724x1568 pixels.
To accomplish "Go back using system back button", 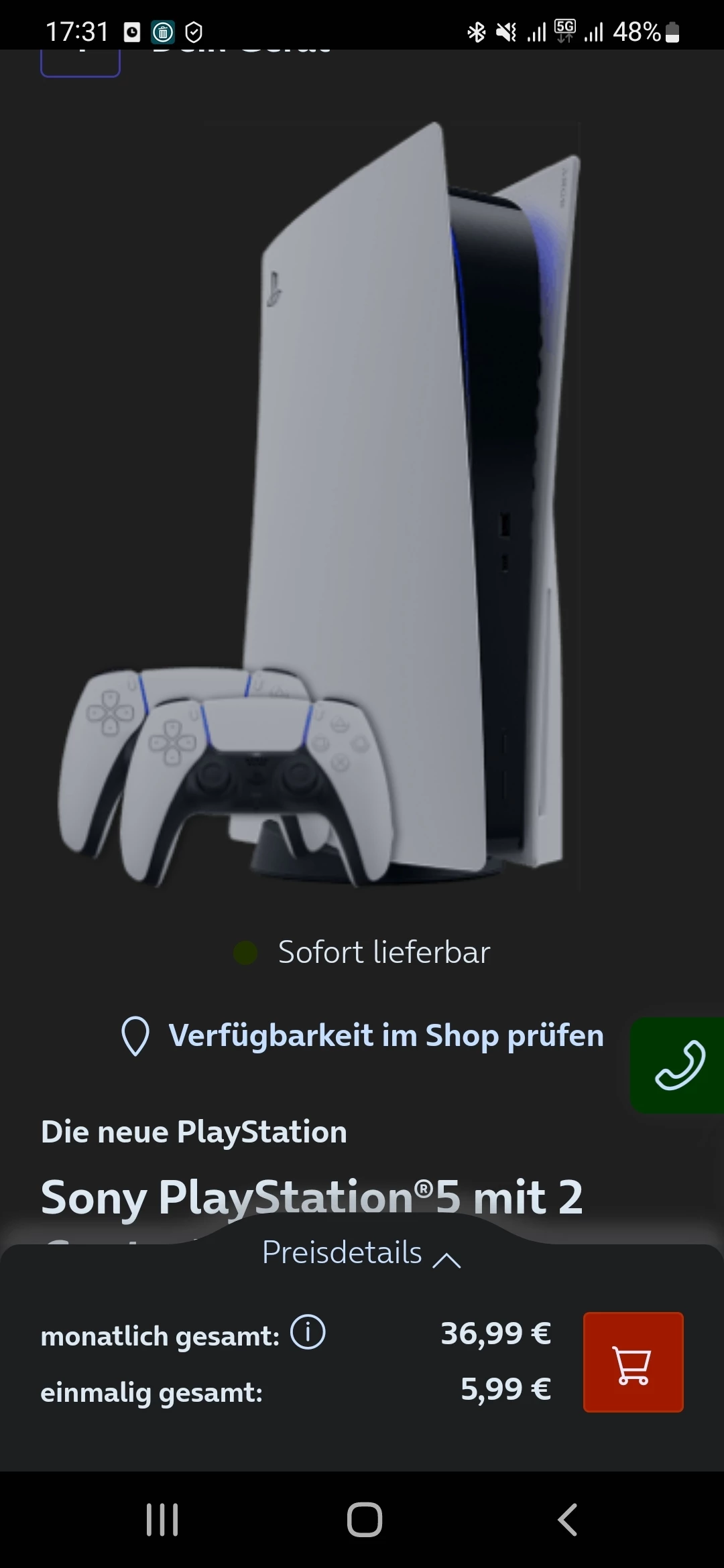I will coord(567,1520).
